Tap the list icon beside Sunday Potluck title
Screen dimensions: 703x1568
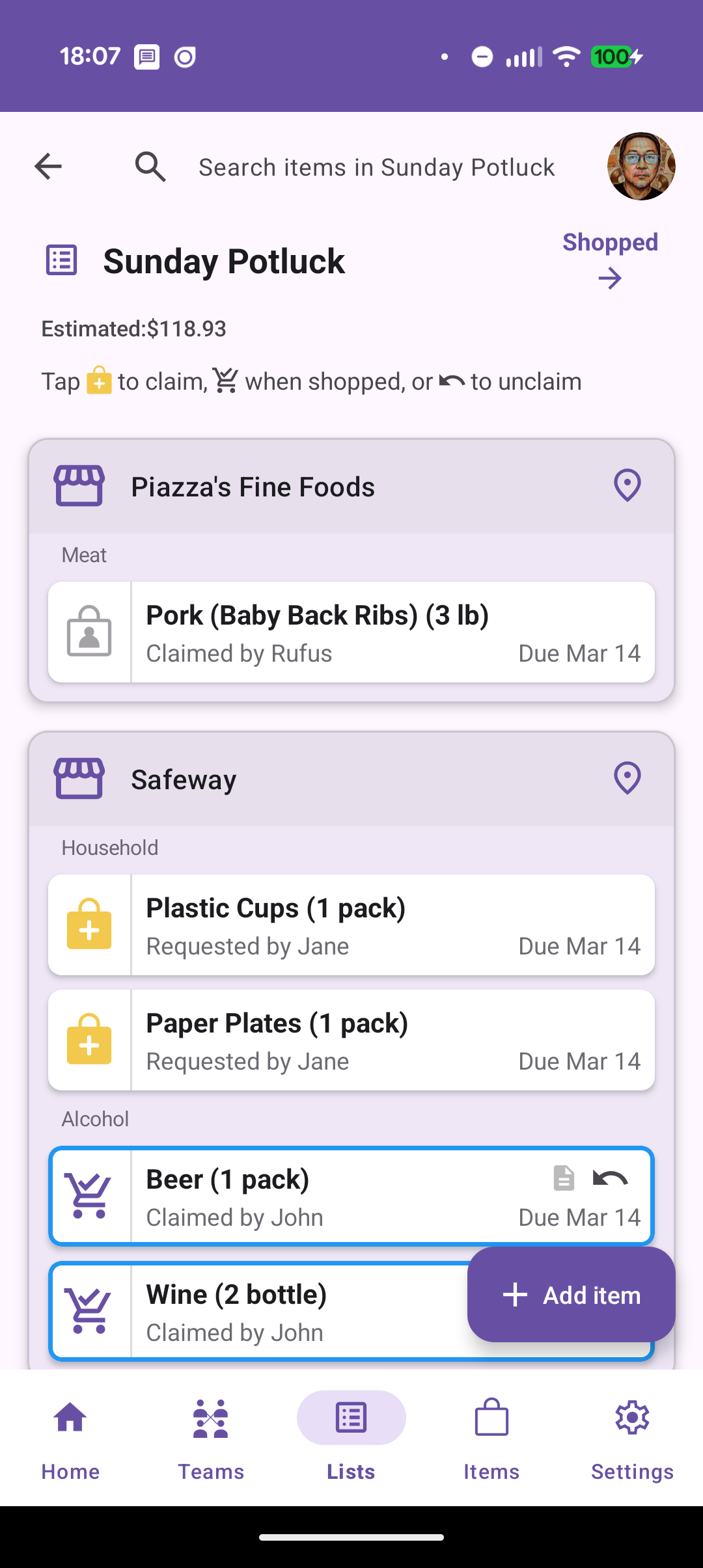click(x=61, y=260)
